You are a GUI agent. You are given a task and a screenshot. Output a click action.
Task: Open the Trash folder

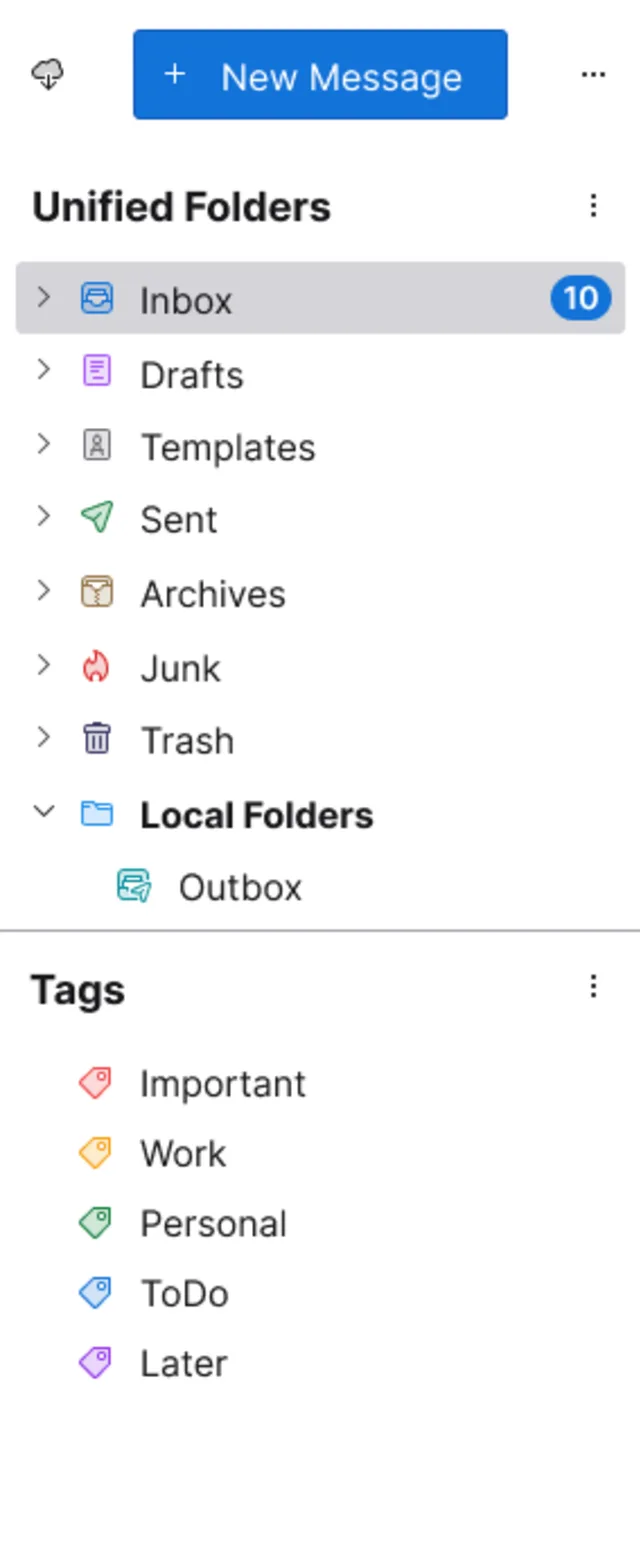click(x=187, y=741)
